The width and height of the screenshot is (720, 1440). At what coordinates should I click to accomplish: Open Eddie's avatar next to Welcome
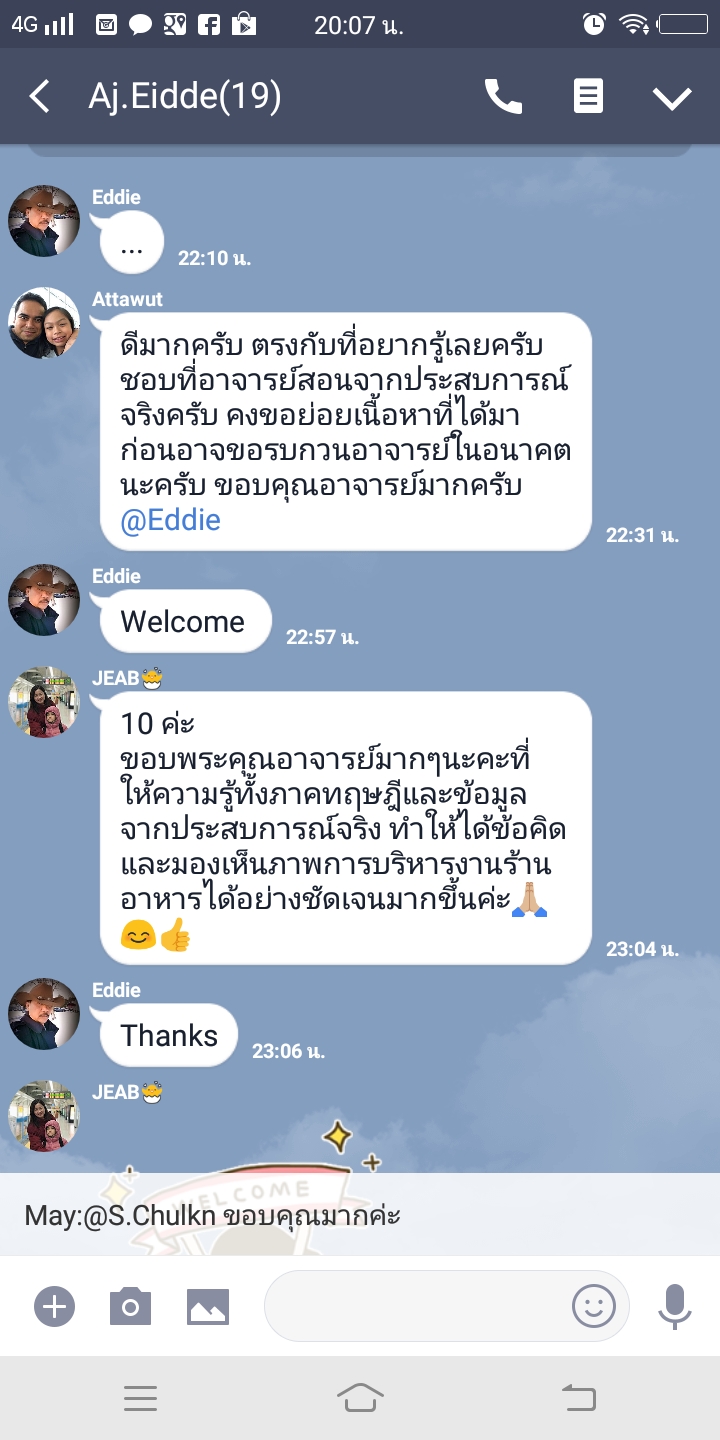(x=44, y=600)
